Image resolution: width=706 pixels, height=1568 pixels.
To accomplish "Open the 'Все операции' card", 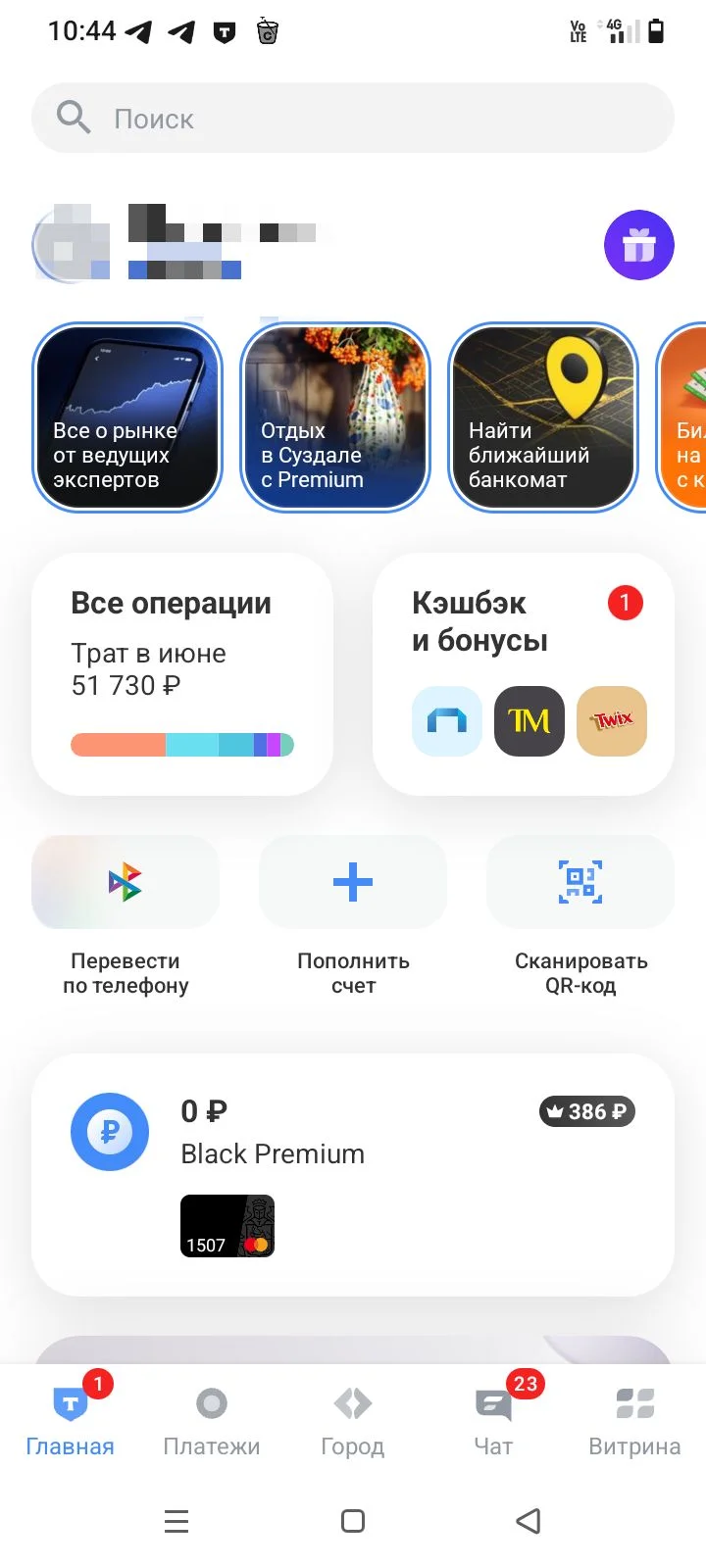I will pyautogui.click(x=182, y=674).
